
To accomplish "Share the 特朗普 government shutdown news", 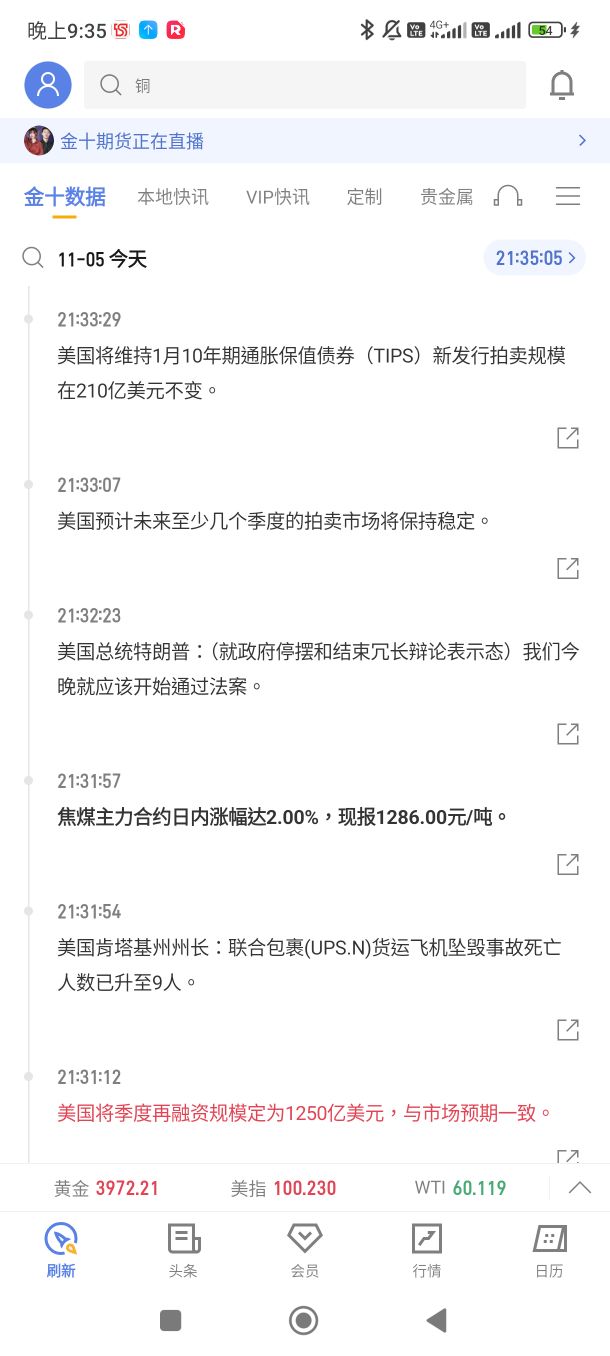I will (x=567, y=734).
